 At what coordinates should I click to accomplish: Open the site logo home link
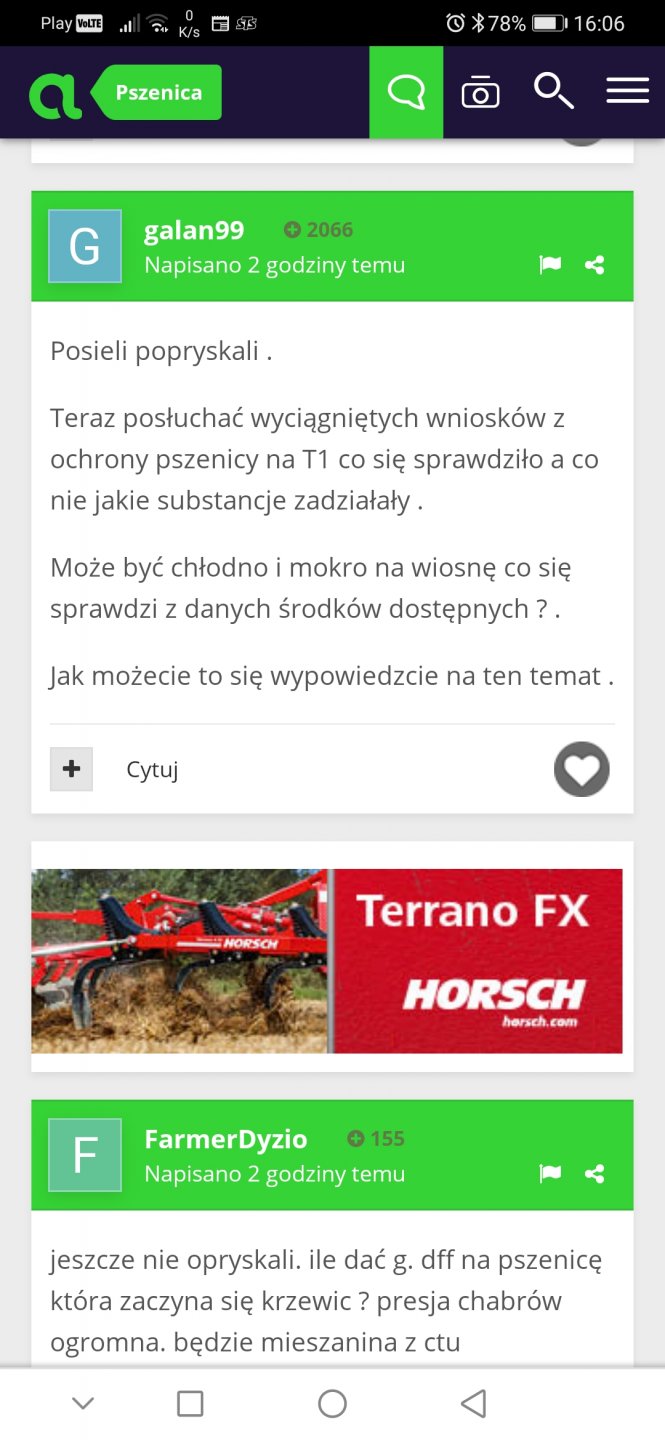point(55,93)
